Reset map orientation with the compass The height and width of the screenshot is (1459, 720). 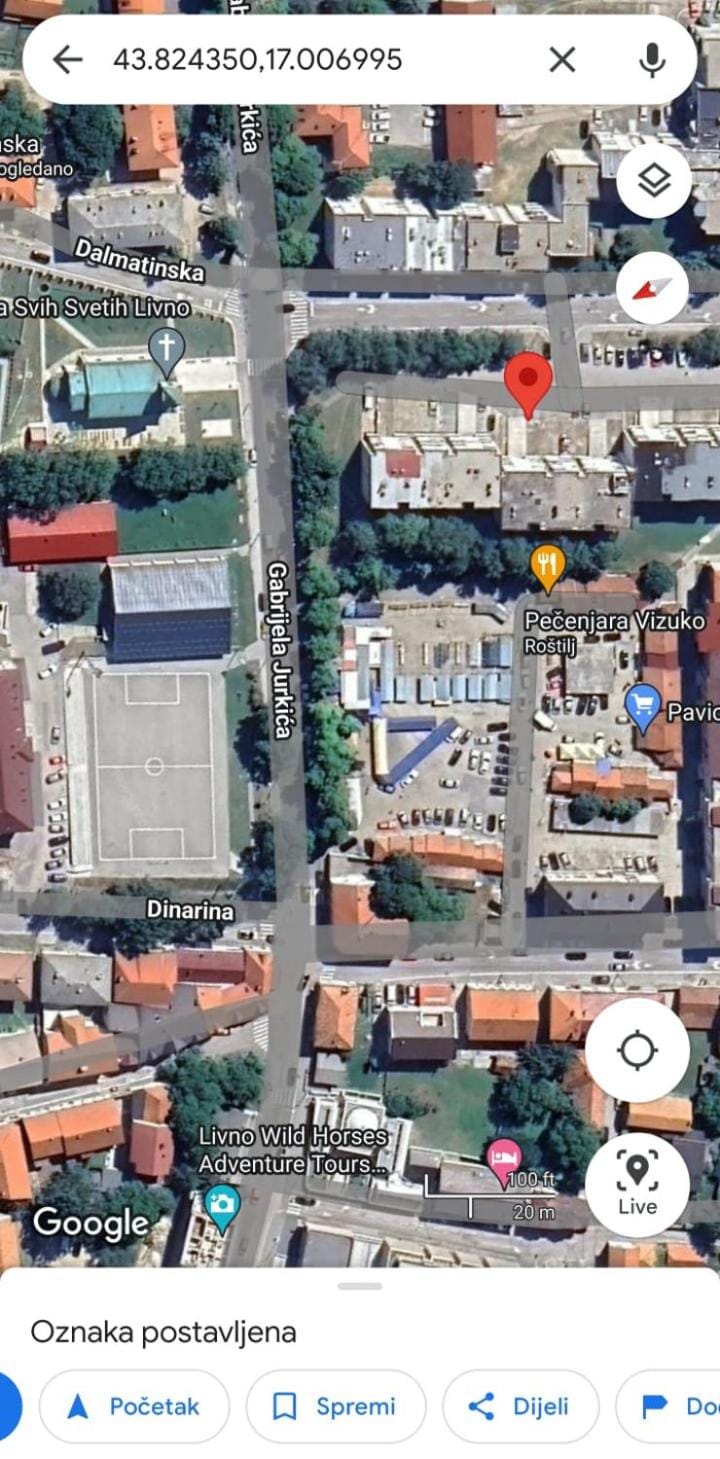point(653,288)
